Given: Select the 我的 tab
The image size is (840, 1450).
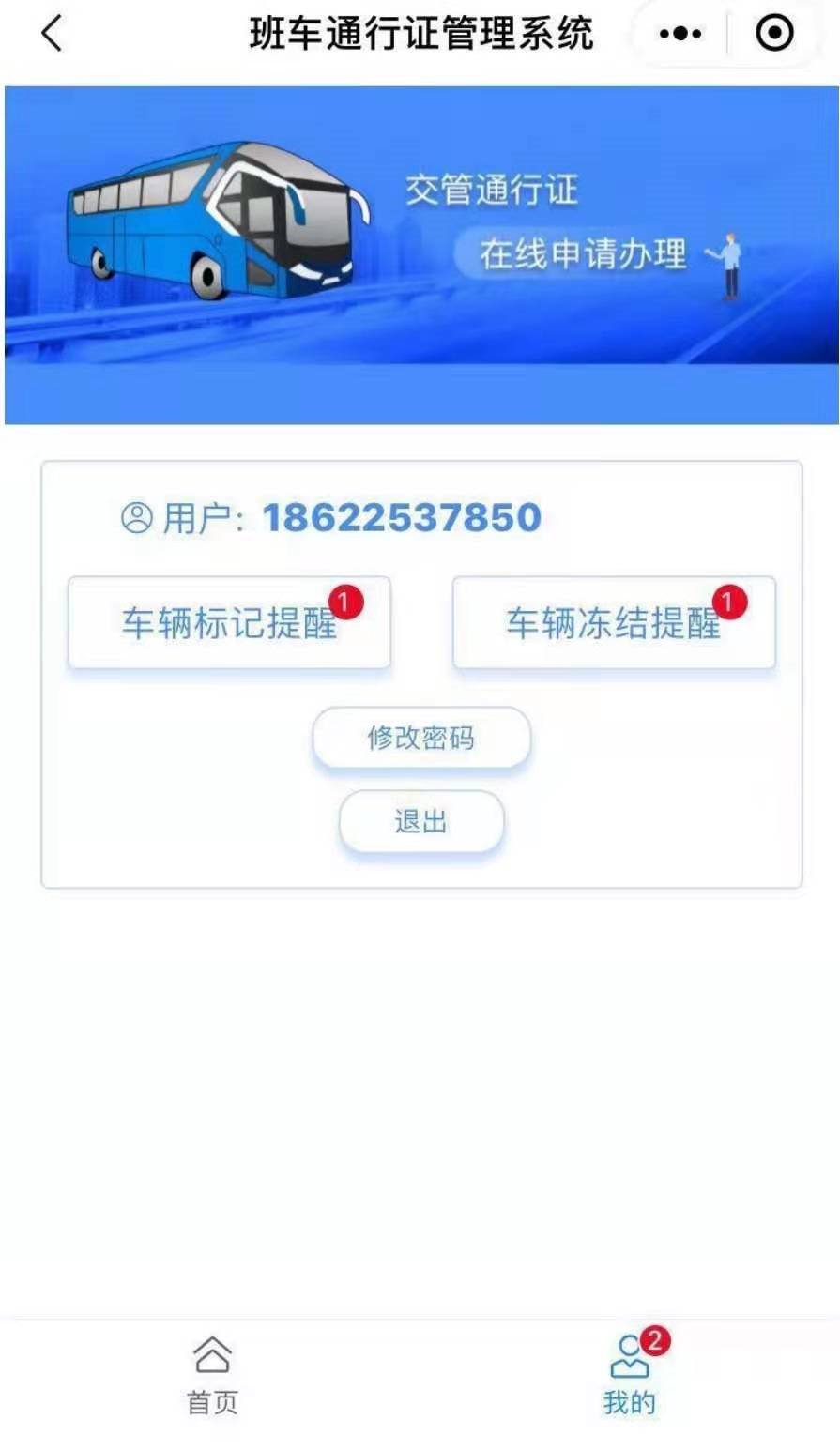Looking at the screenshot, I should click(x=629, y=1375).
